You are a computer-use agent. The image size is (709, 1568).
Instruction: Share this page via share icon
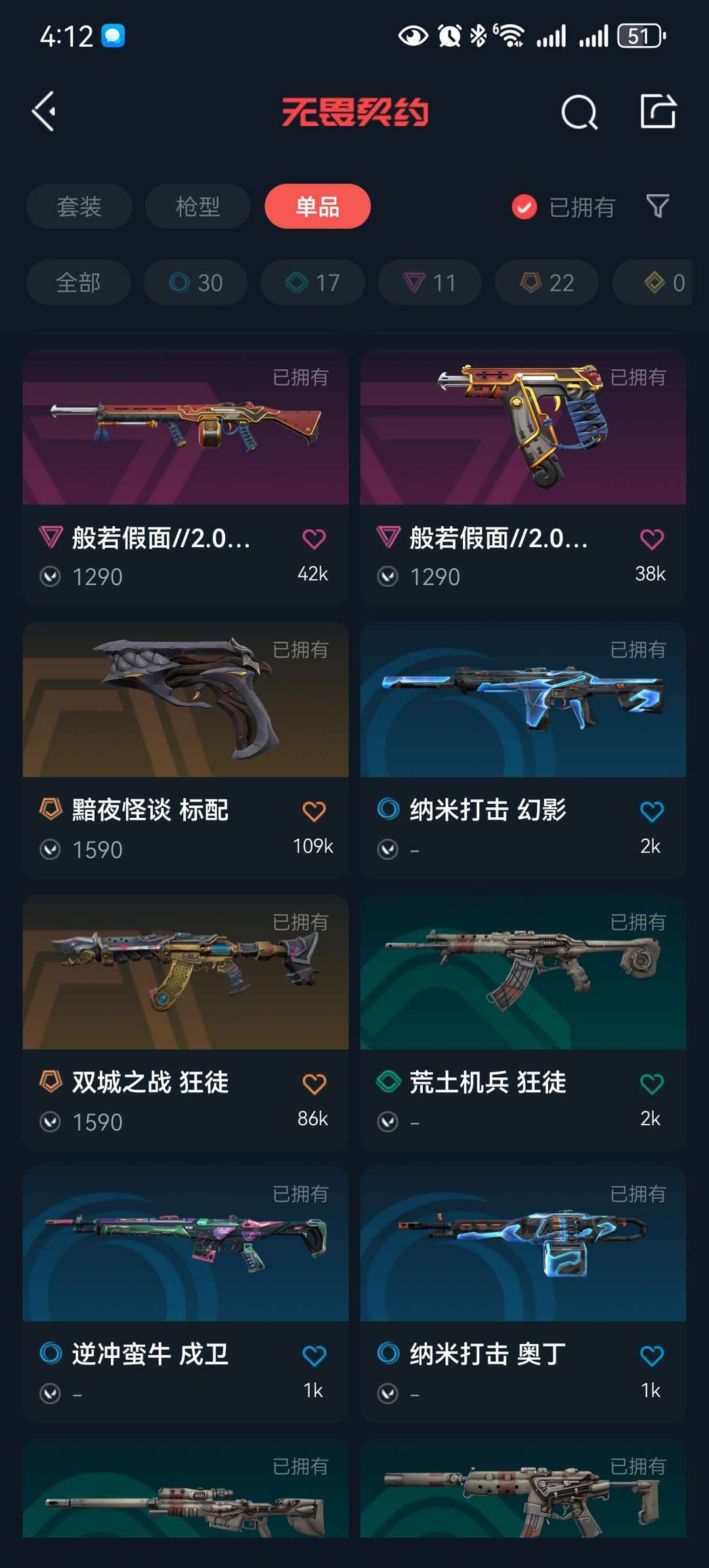pos(658,111)
